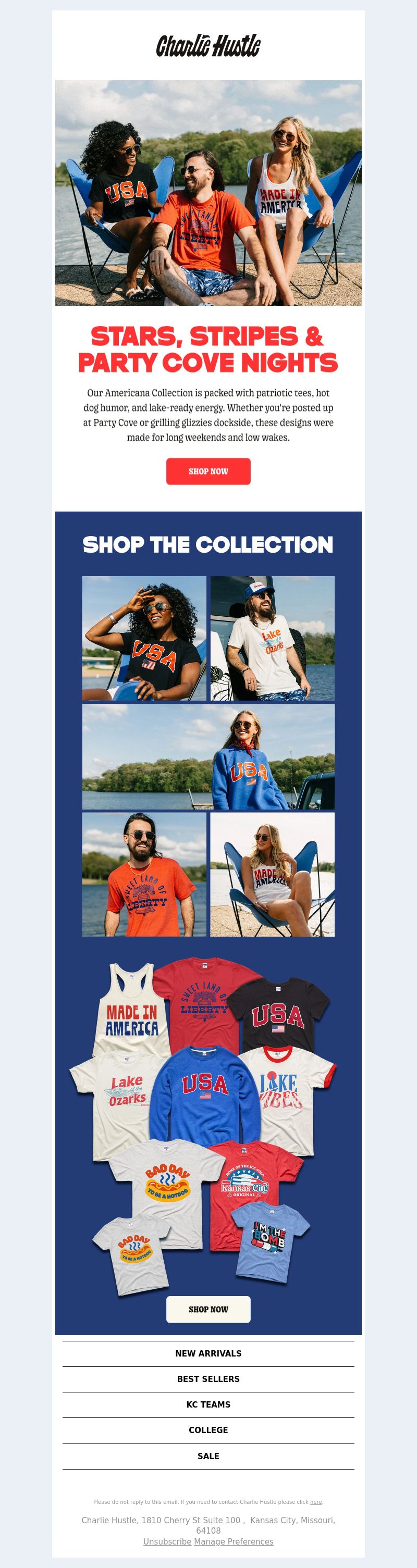
Task: Tap the red Shop Now button
Action: (x=208, y=471)
